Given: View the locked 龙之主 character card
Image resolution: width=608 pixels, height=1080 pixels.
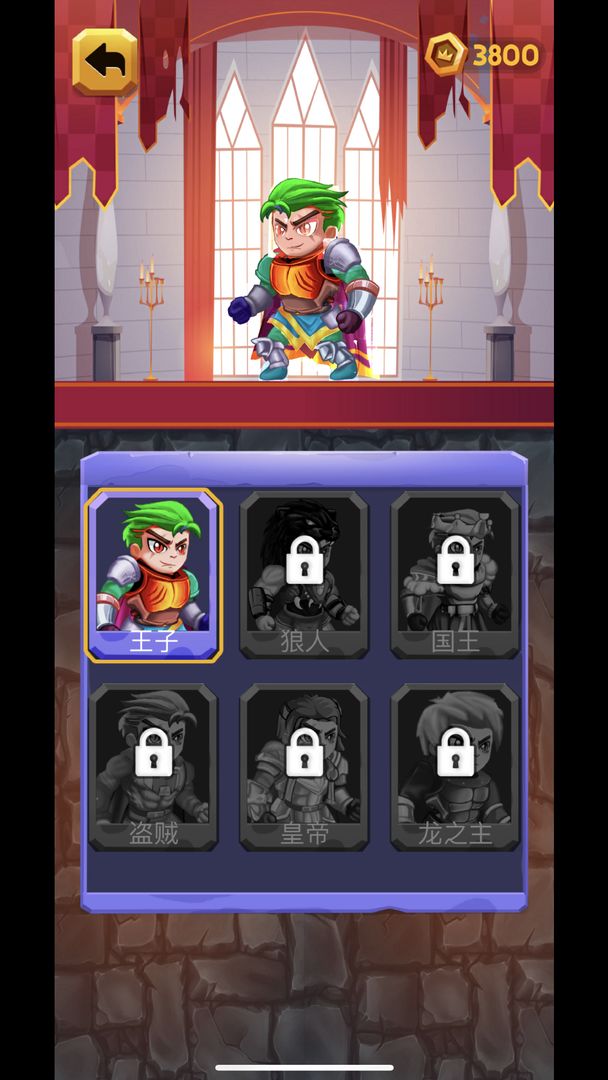Looking at the screenshot, I should pyautogui.click(x=455, y=767).
